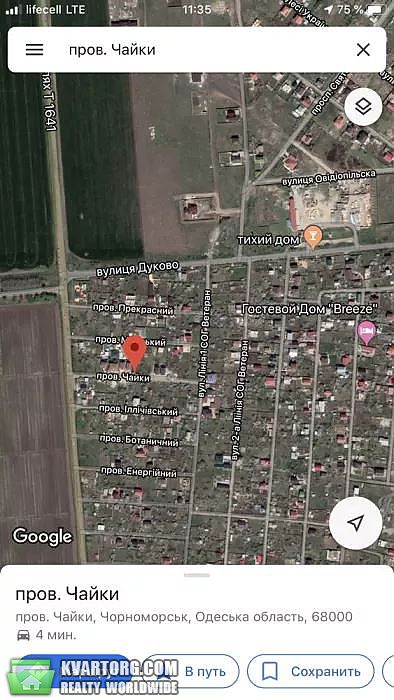Open the Гостевой Дом Breeze marker
Image resolution: width=394 pixels, height=700 pixels.
pos(366,333)
